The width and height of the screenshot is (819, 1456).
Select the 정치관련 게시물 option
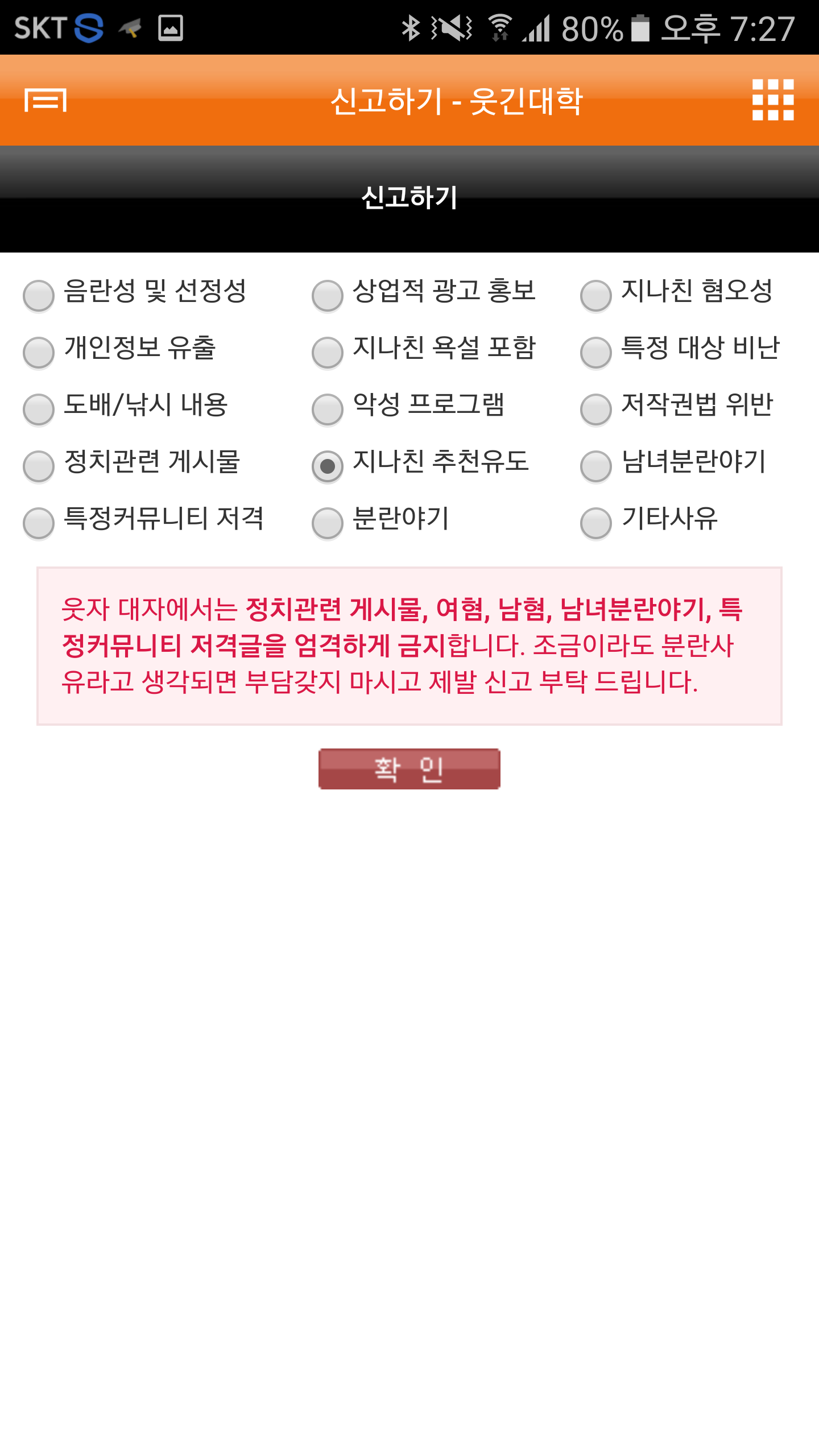(x=39, y=466)
